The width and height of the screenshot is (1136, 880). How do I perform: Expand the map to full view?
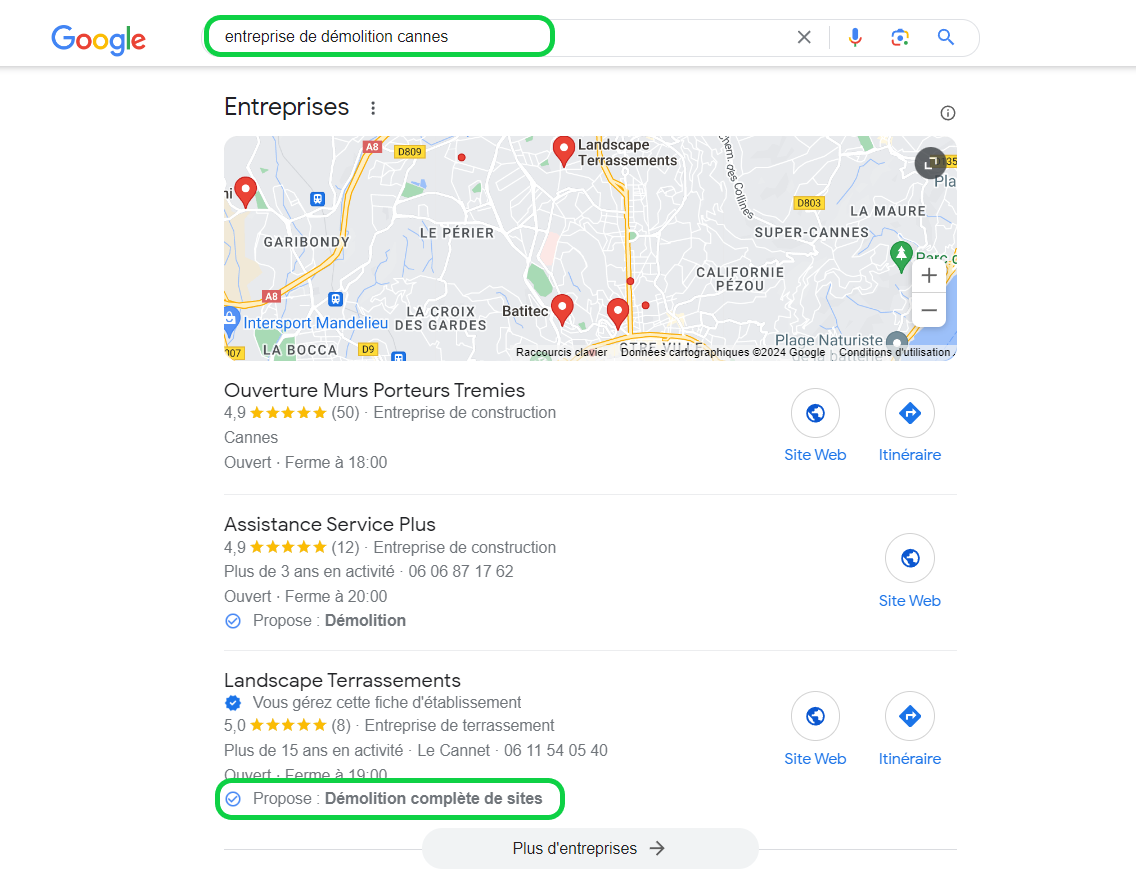(x=930, y=163)
